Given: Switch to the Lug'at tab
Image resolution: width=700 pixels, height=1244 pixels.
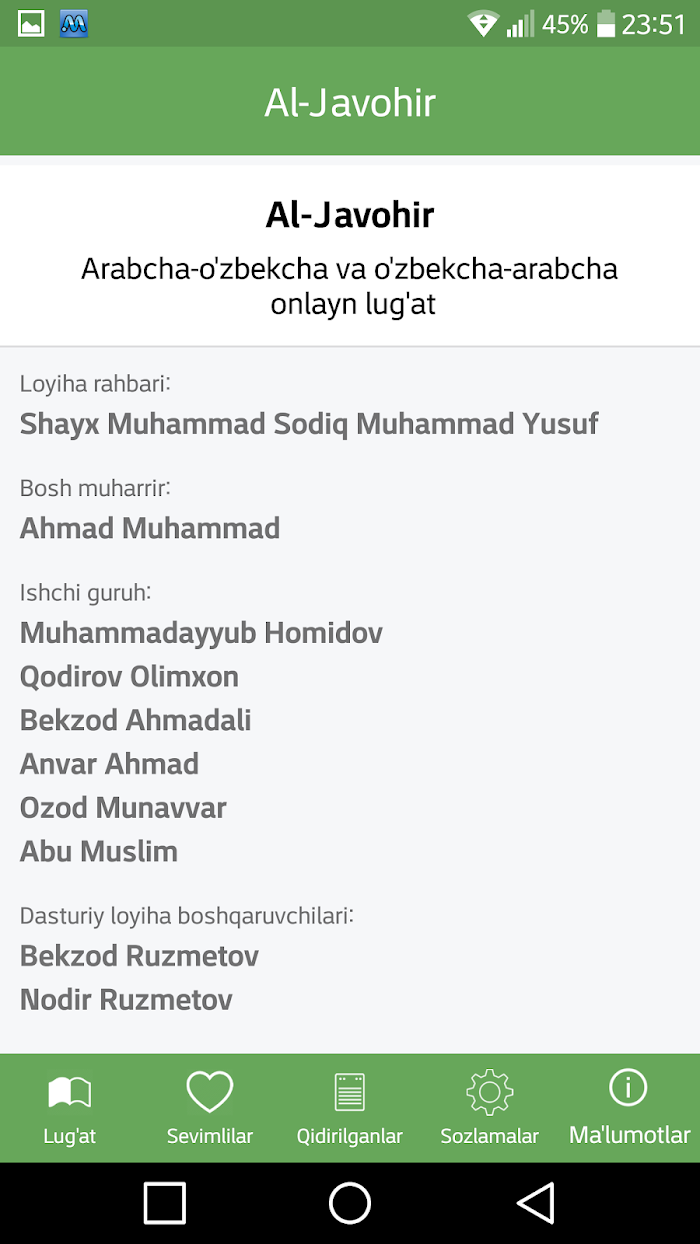Looking at the screenshot, I should pos(70,1108).
